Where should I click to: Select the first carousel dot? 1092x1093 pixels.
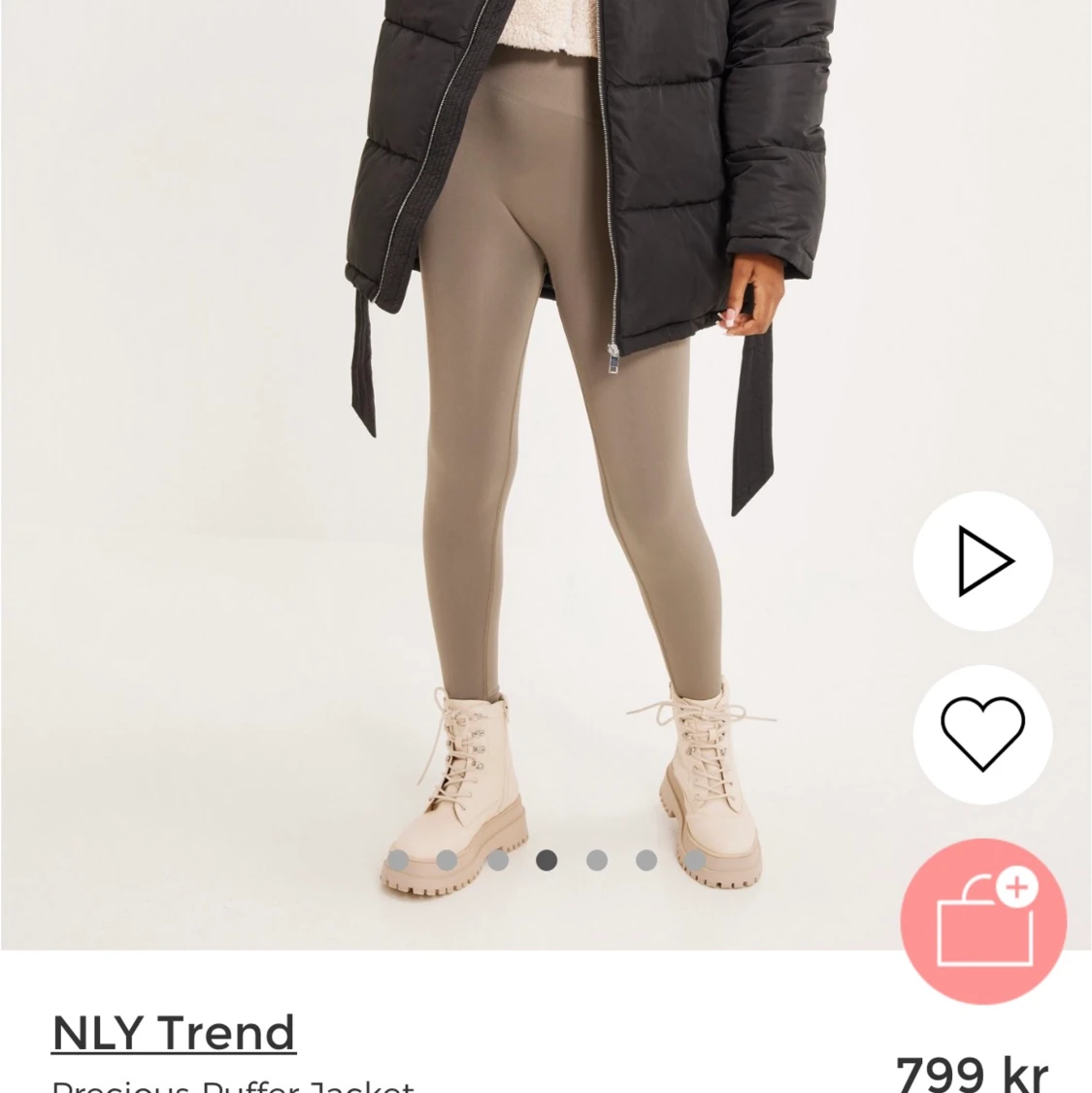[397, 859]
